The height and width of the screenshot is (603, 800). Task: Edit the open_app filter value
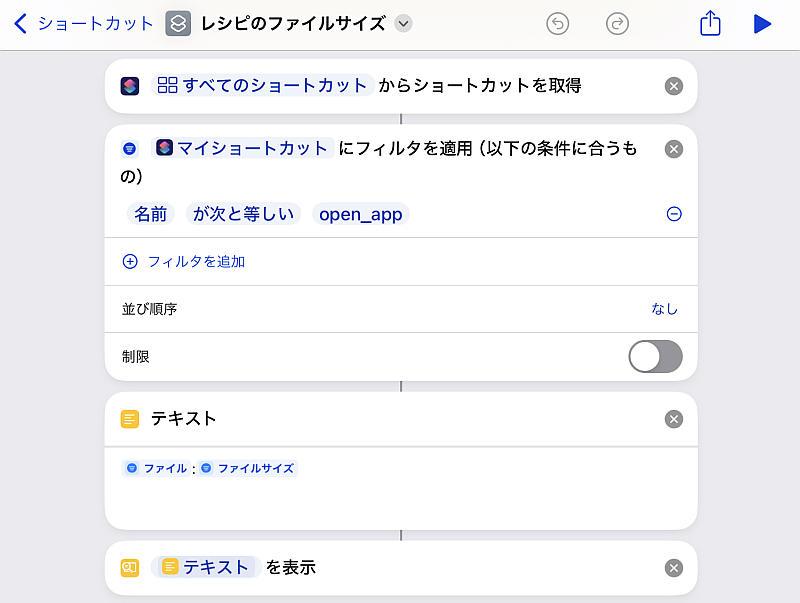(360, 214)
